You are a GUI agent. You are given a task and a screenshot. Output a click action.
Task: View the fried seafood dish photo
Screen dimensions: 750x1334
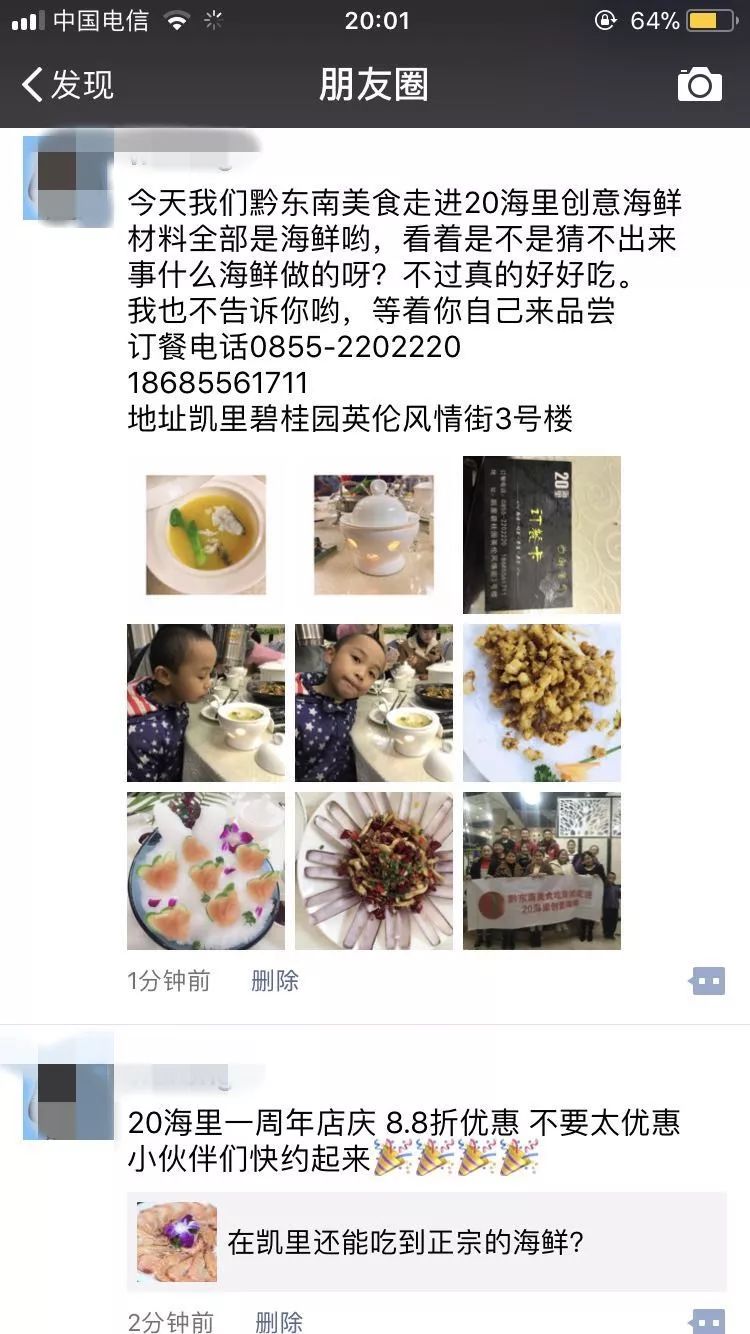click(542, 703)
